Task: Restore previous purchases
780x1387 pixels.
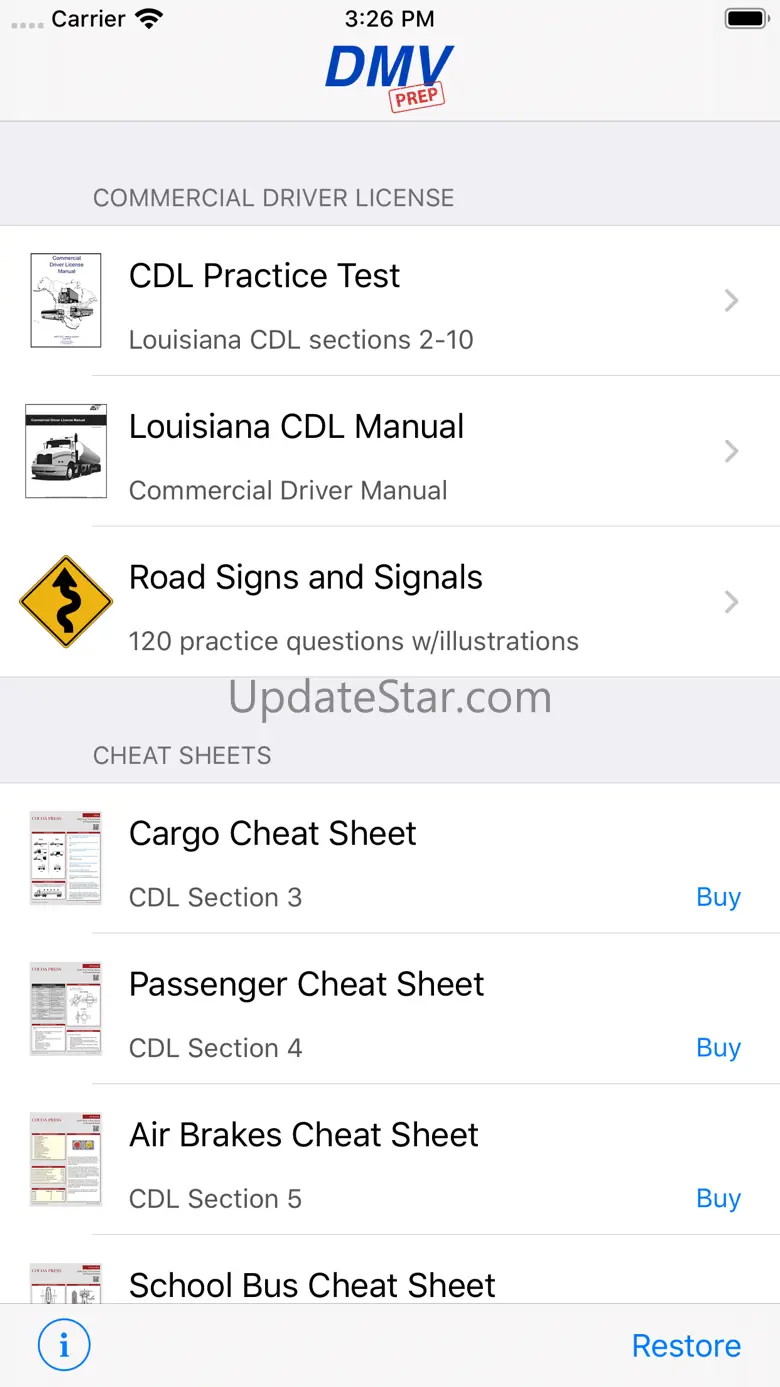Action: [x=686, y=1346]
